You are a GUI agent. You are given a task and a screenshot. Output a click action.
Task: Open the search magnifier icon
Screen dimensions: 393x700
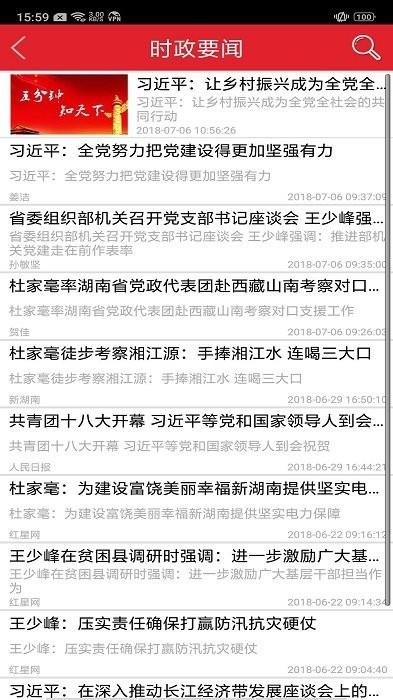coord(366,47)
